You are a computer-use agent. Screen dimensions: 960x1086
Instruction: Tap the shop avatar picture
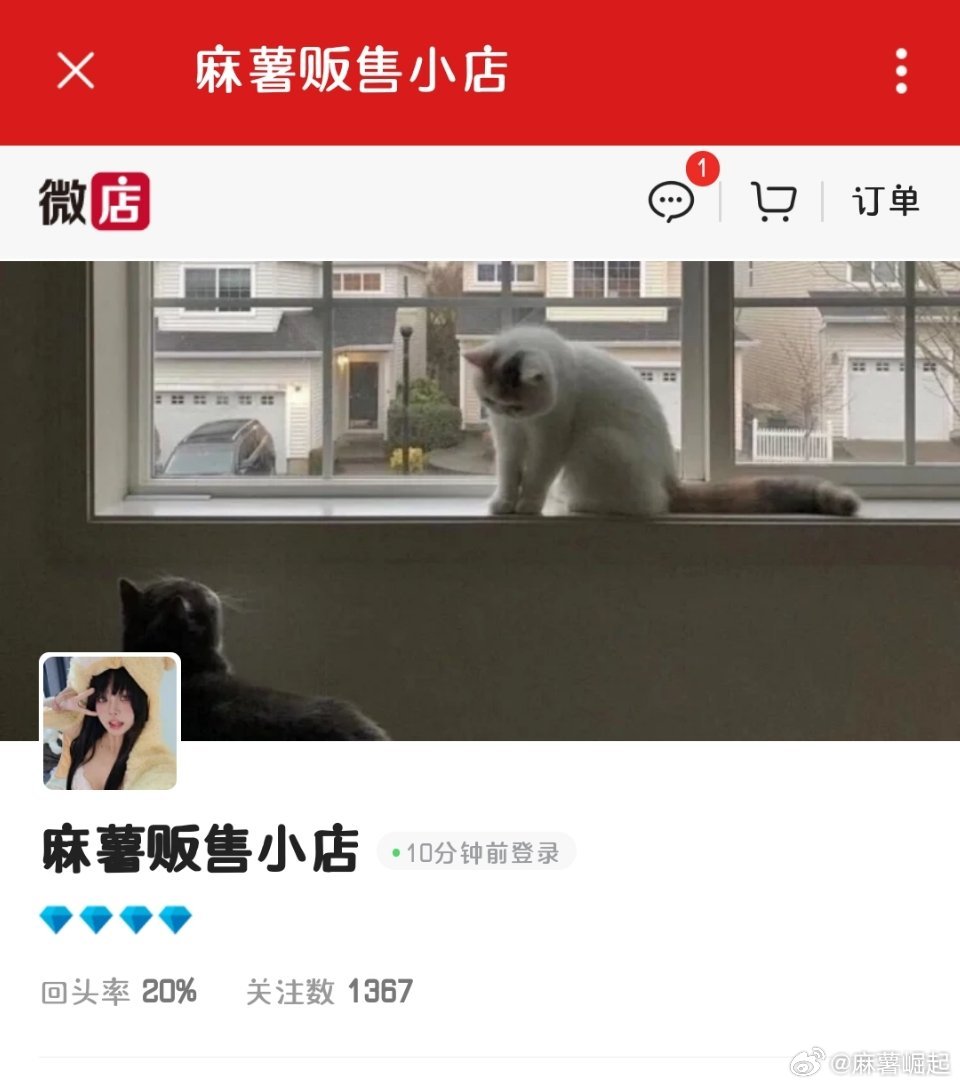click(x=110, y=722)
